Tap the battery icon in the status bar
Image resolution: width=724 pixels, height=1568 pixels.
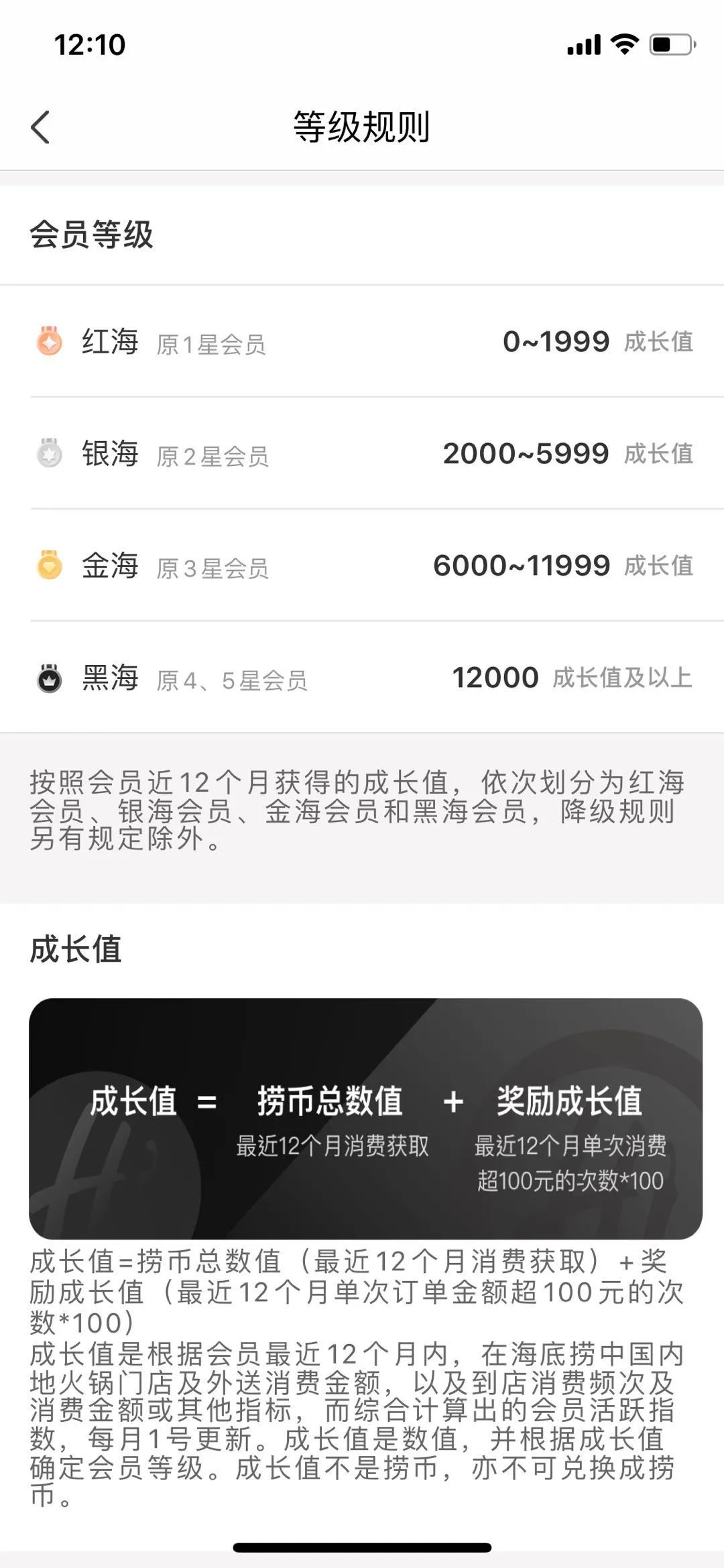(x=670, y=44)
